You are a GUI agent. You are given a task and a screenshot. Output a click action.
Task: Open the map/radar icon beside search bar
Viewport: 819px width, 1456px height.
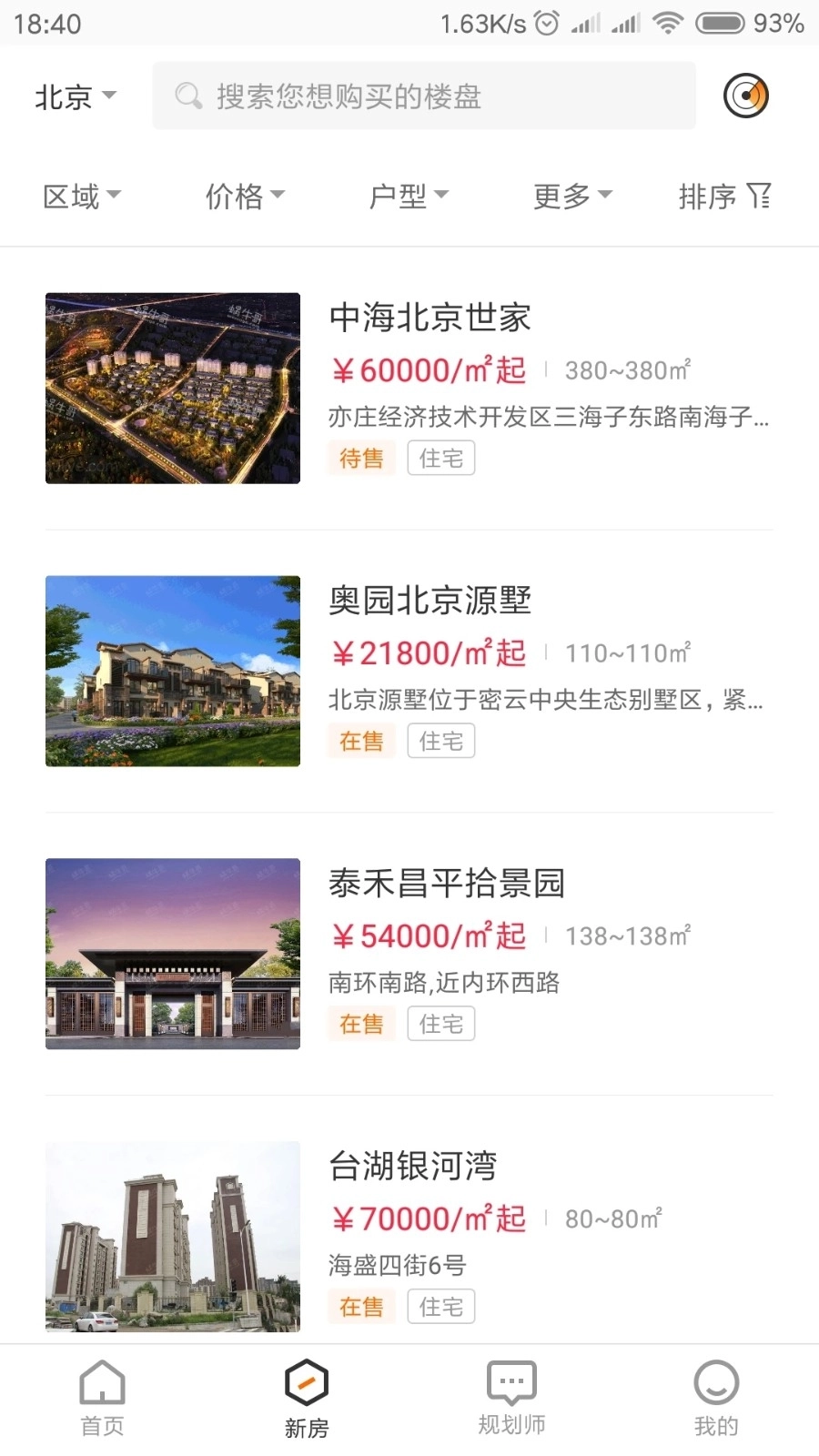point(744,95)
